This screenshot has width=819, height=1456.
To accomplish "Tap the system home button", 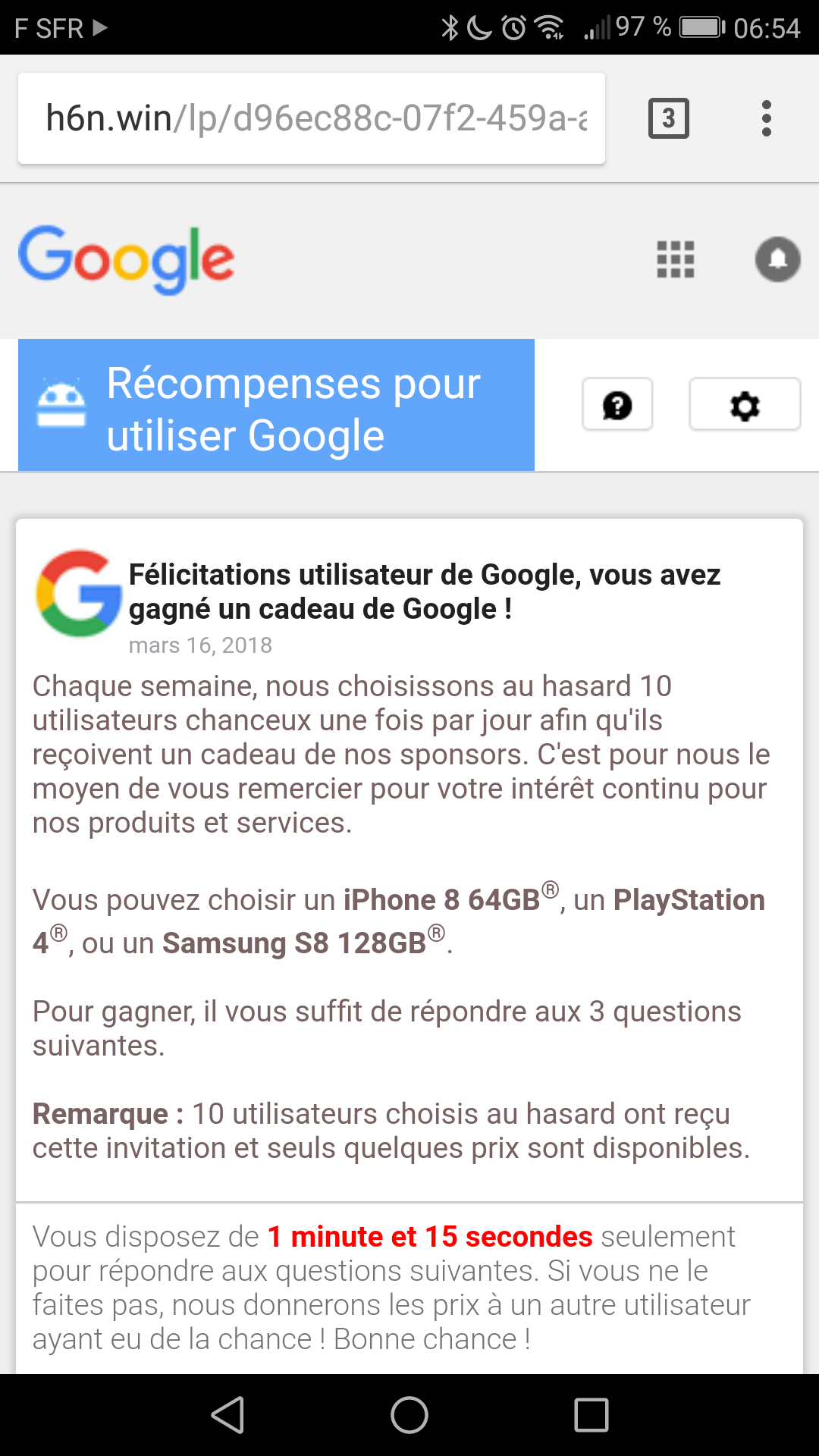I will [x=409, y=1415].
